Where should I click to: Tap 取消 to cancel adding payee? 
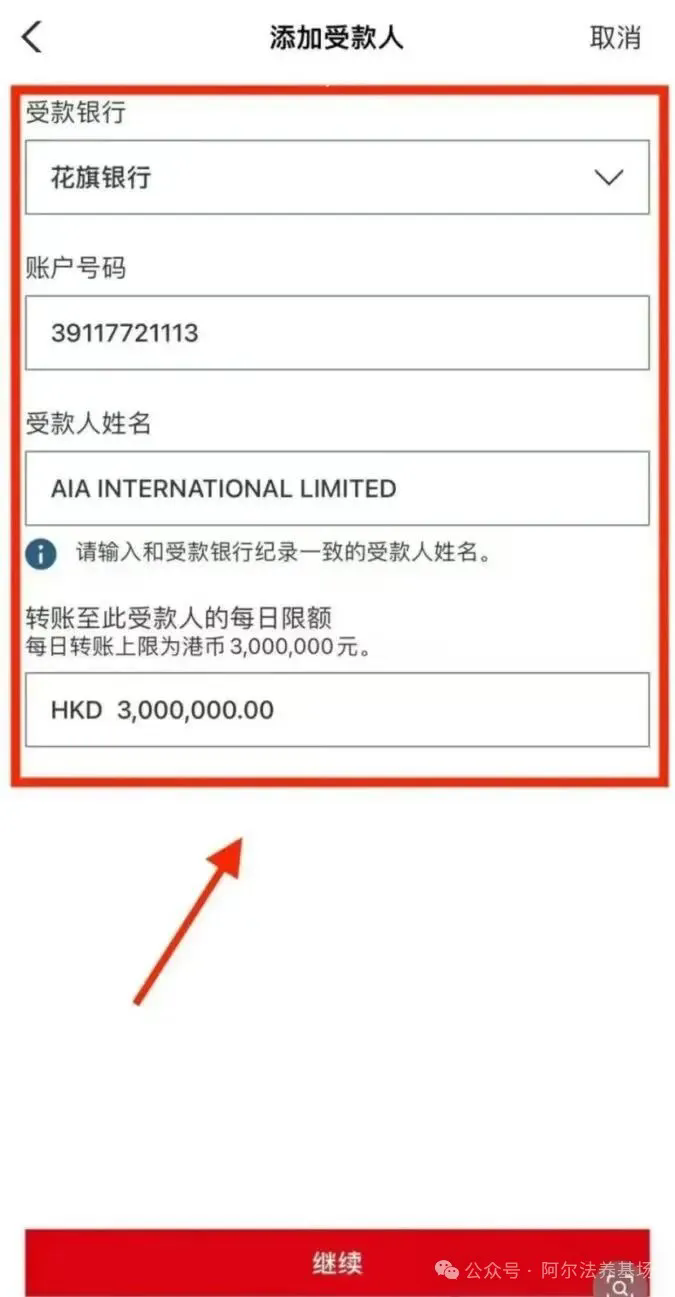615,38
